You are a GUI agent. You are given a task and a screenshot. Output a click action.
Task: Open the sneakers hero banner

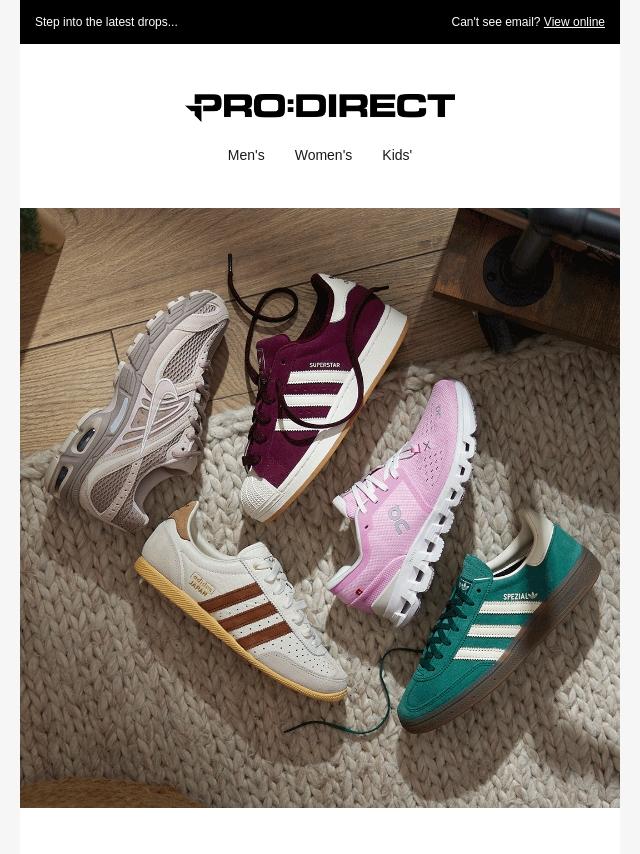click(x=320, y=507)
